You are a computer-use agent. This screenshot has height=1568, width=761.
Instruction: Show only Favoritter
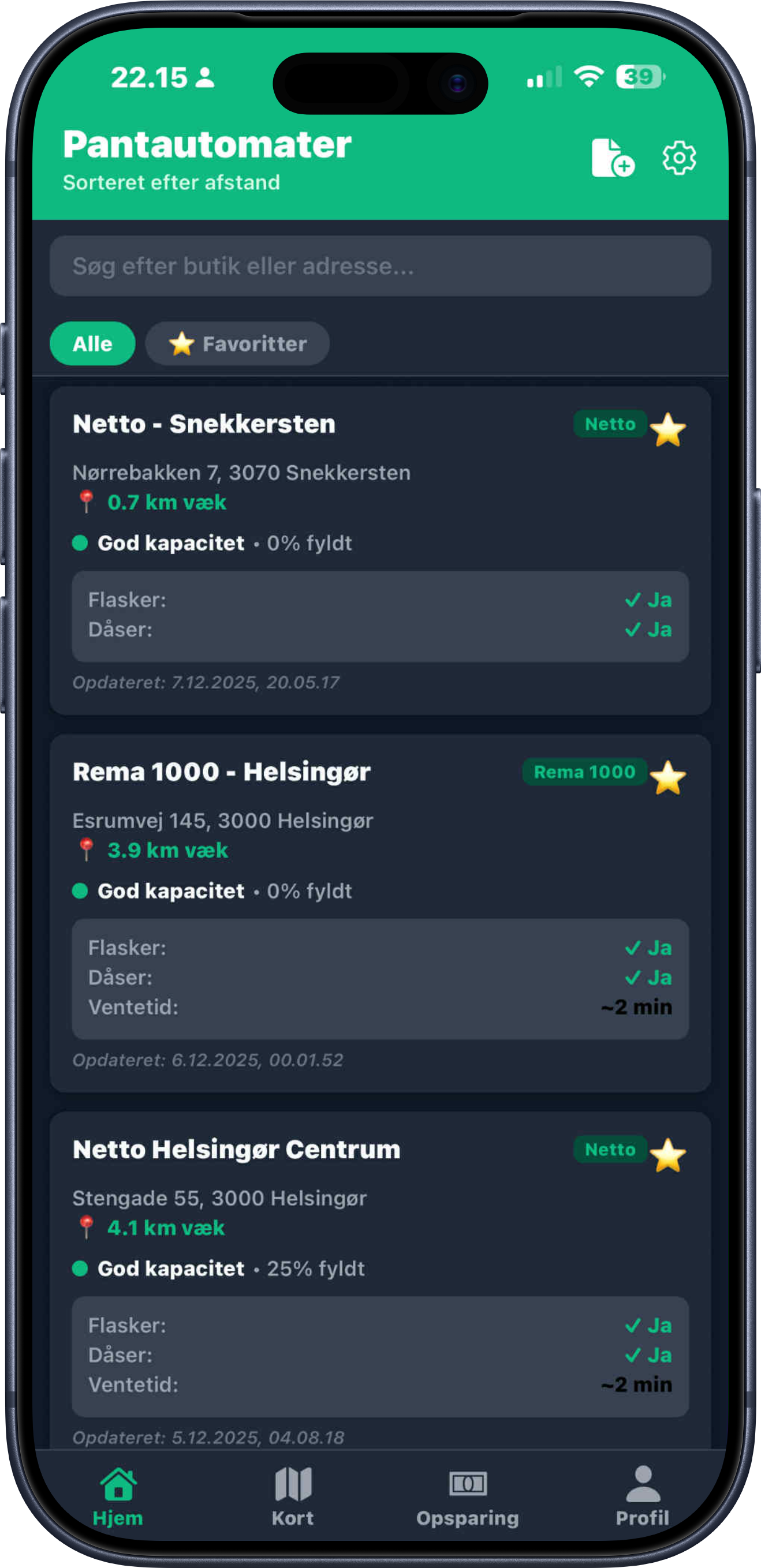point(237,344)
